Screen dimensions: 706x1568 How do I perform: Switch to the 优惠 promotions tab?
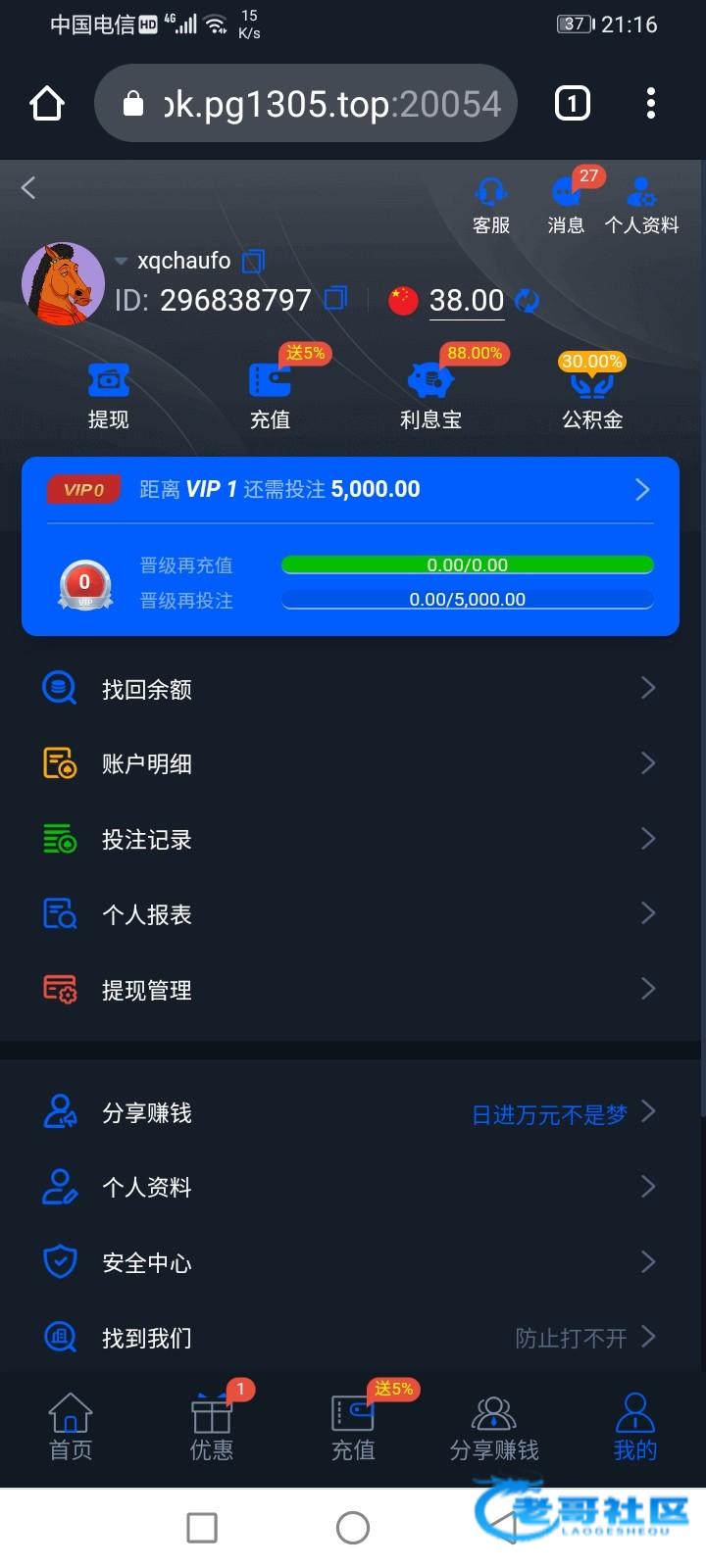[x=212, y=1427]
